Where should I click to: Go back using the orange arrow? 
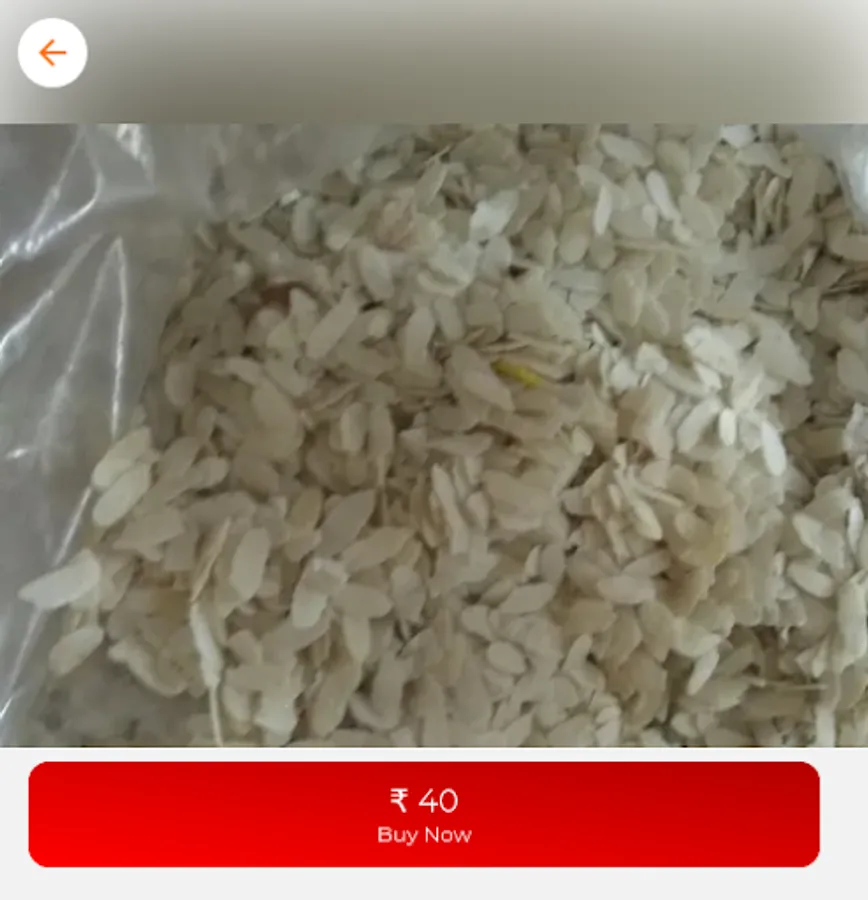[x=52, y=53]
